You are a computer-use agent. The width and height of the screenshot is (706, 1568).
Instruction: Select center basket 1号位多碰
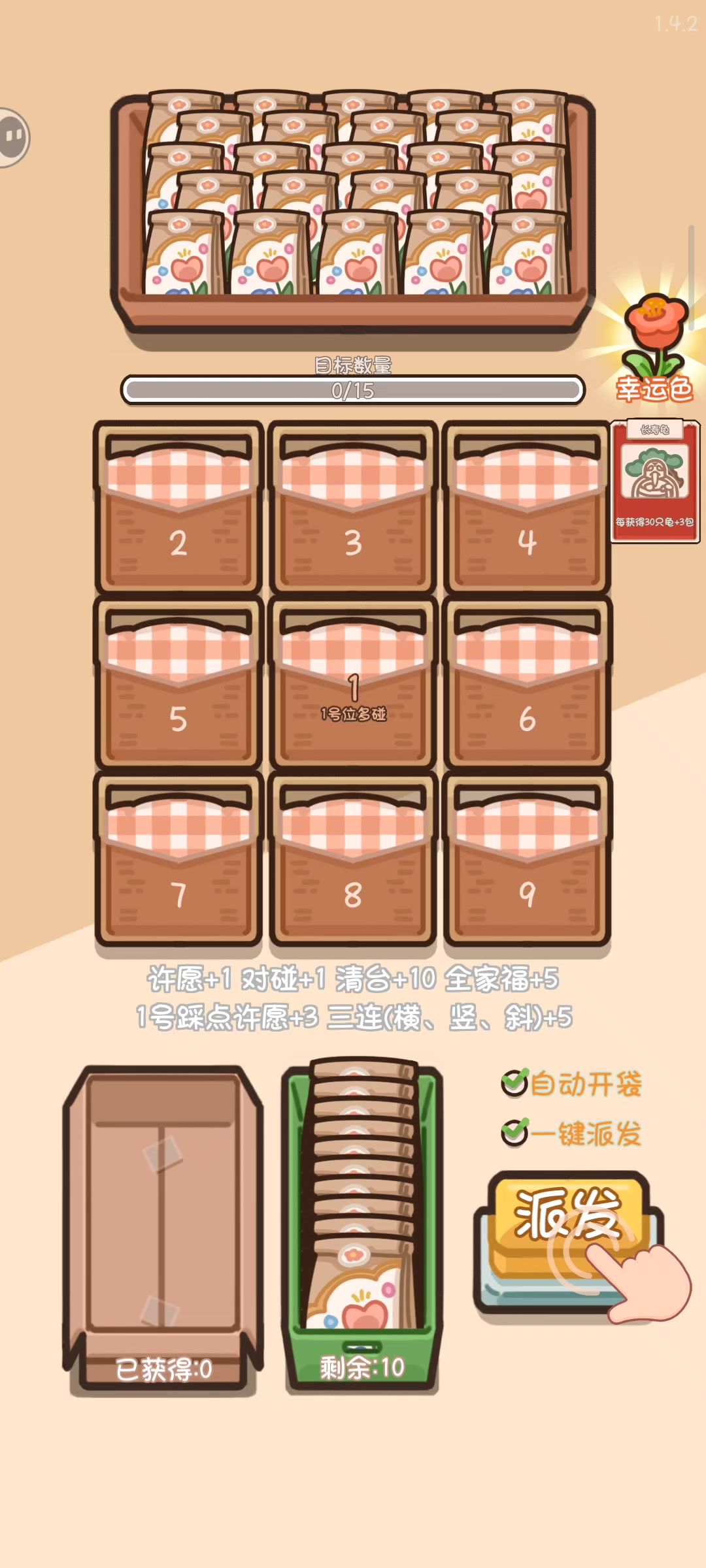click(353, 683)
